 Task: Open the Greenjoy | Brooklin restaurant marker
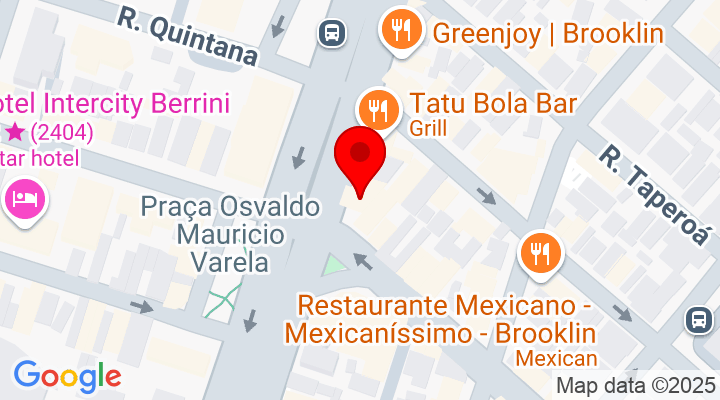402,31
